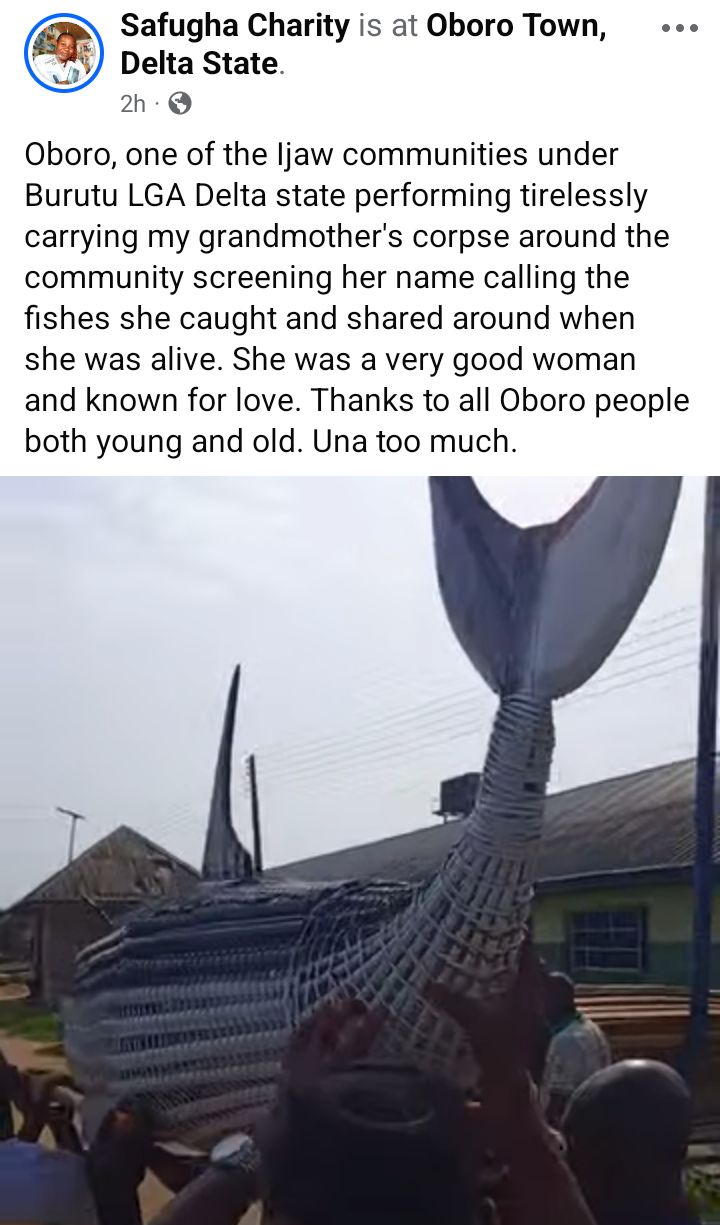Open Safugha Charity's profile name link

click(235, 26)
